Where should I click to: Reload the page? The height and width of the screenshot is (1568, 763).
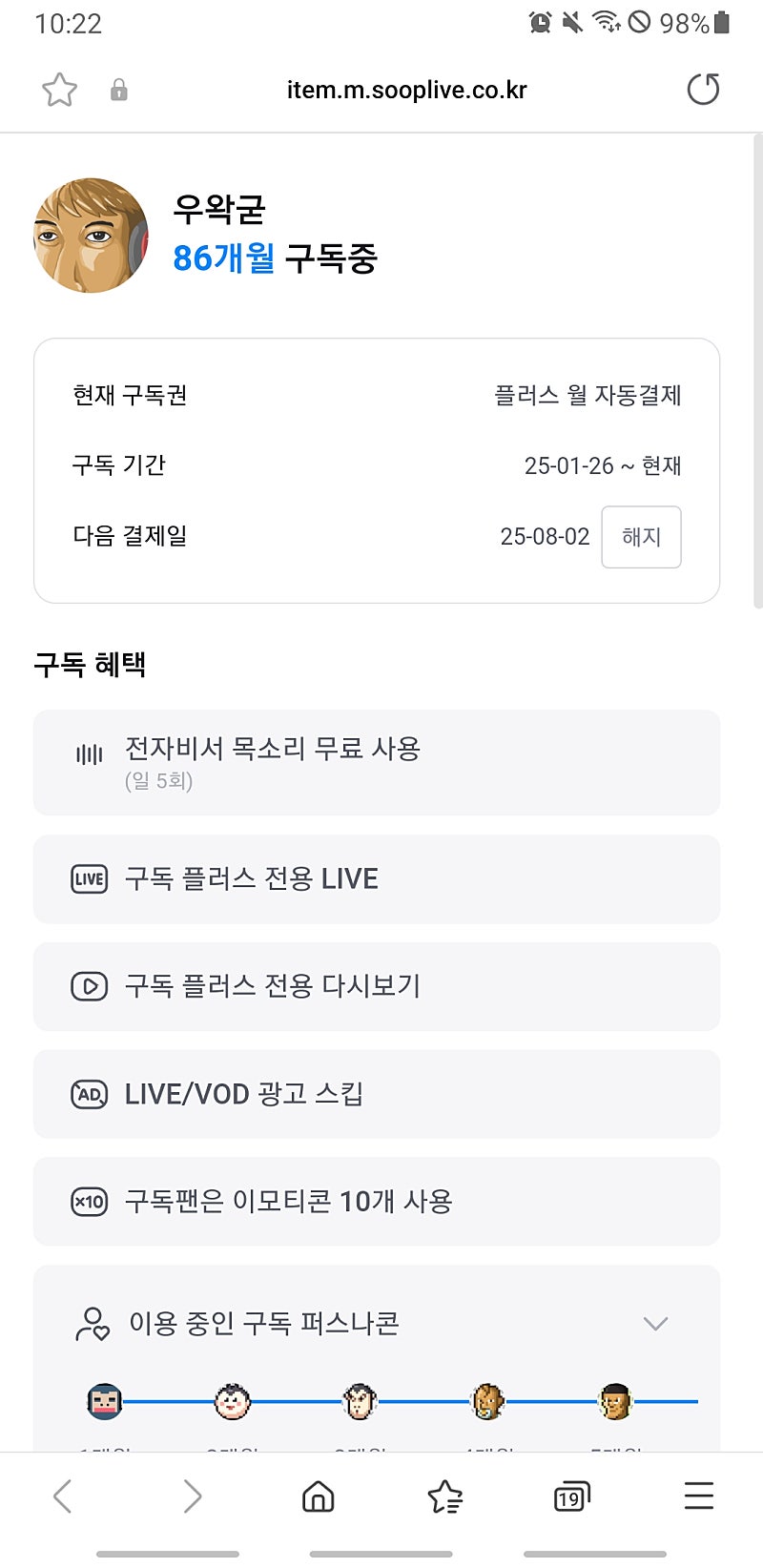(x=703, y=90)
